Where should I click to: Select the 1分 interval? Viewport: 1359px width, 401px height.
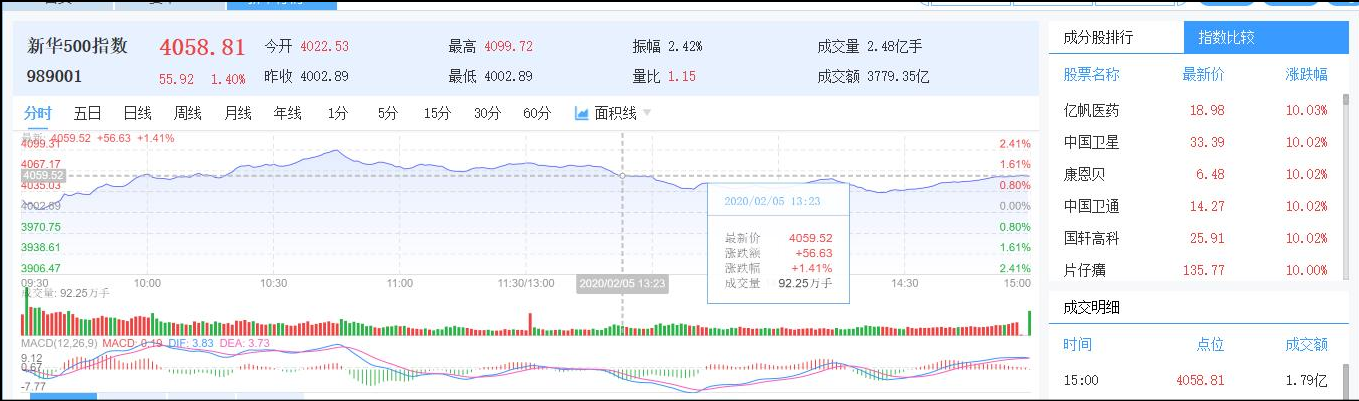[338, 113]
